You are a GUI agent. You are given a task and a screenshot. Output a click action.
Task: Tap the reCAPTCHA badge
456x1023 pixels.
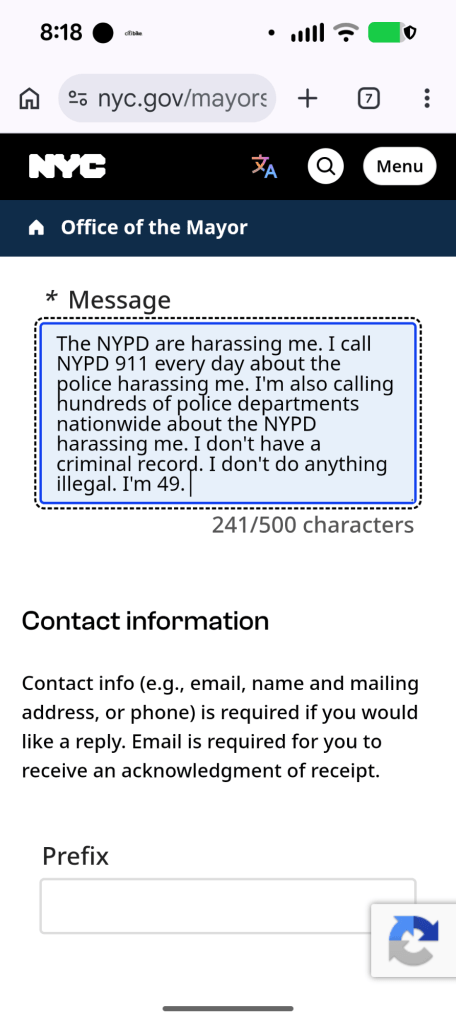click(x=413, y=940)
